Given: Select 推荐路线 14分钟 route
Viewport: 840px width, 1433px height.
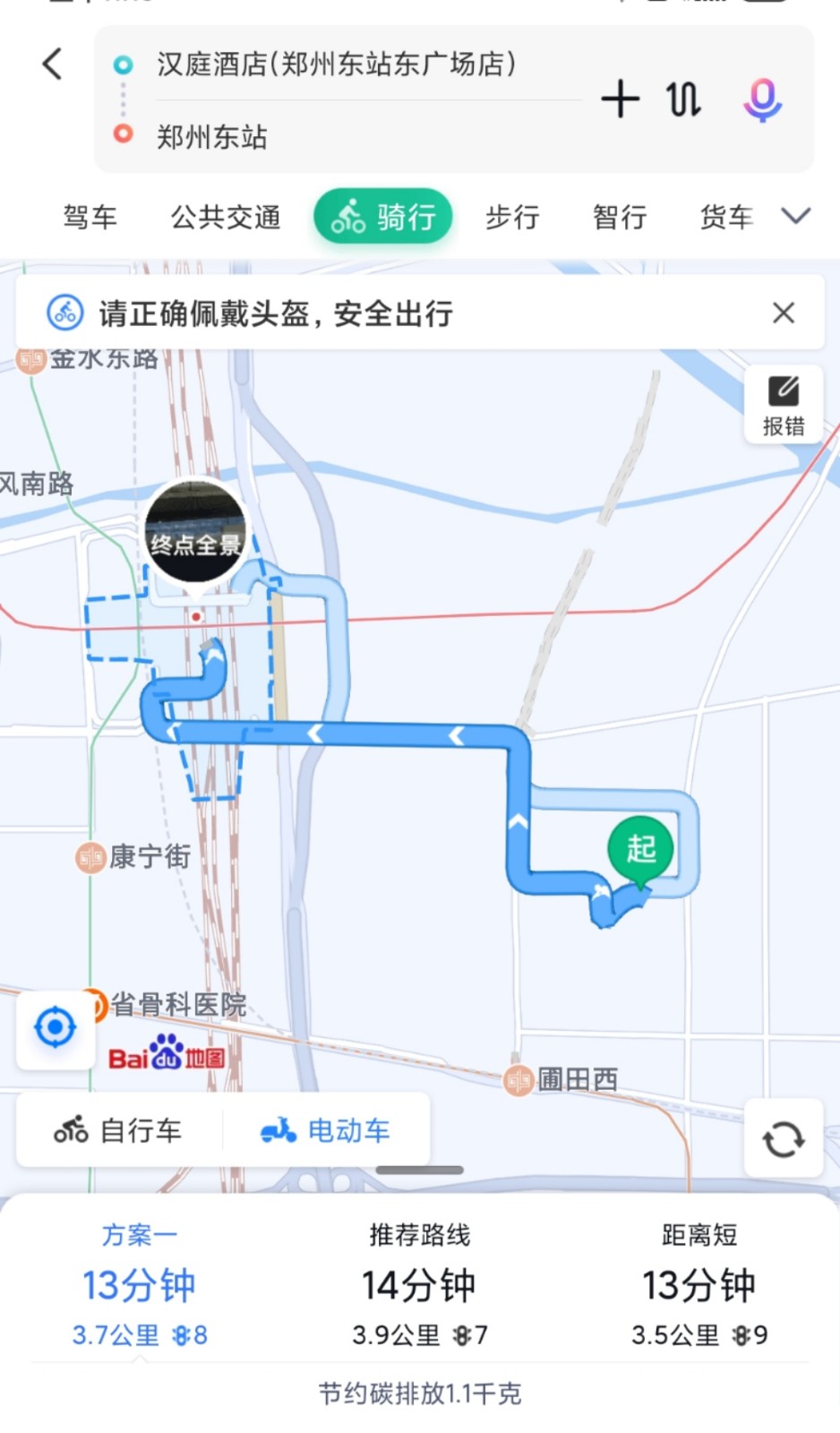Looking at the screenshot, I should point(419,1285).
